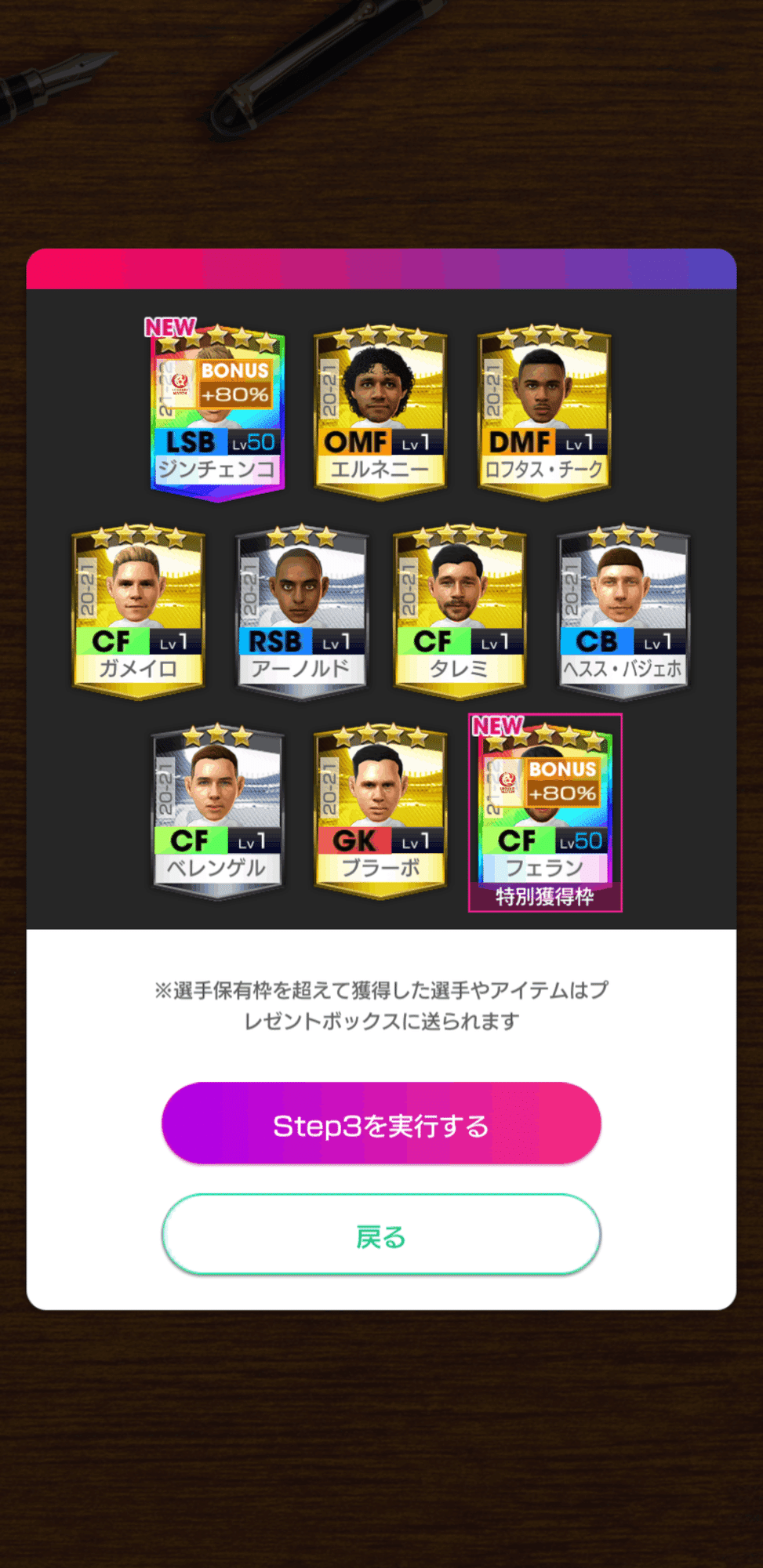
Task: Click the BONUS +80% badge on Ferran
Action: (x=561, y=782)
